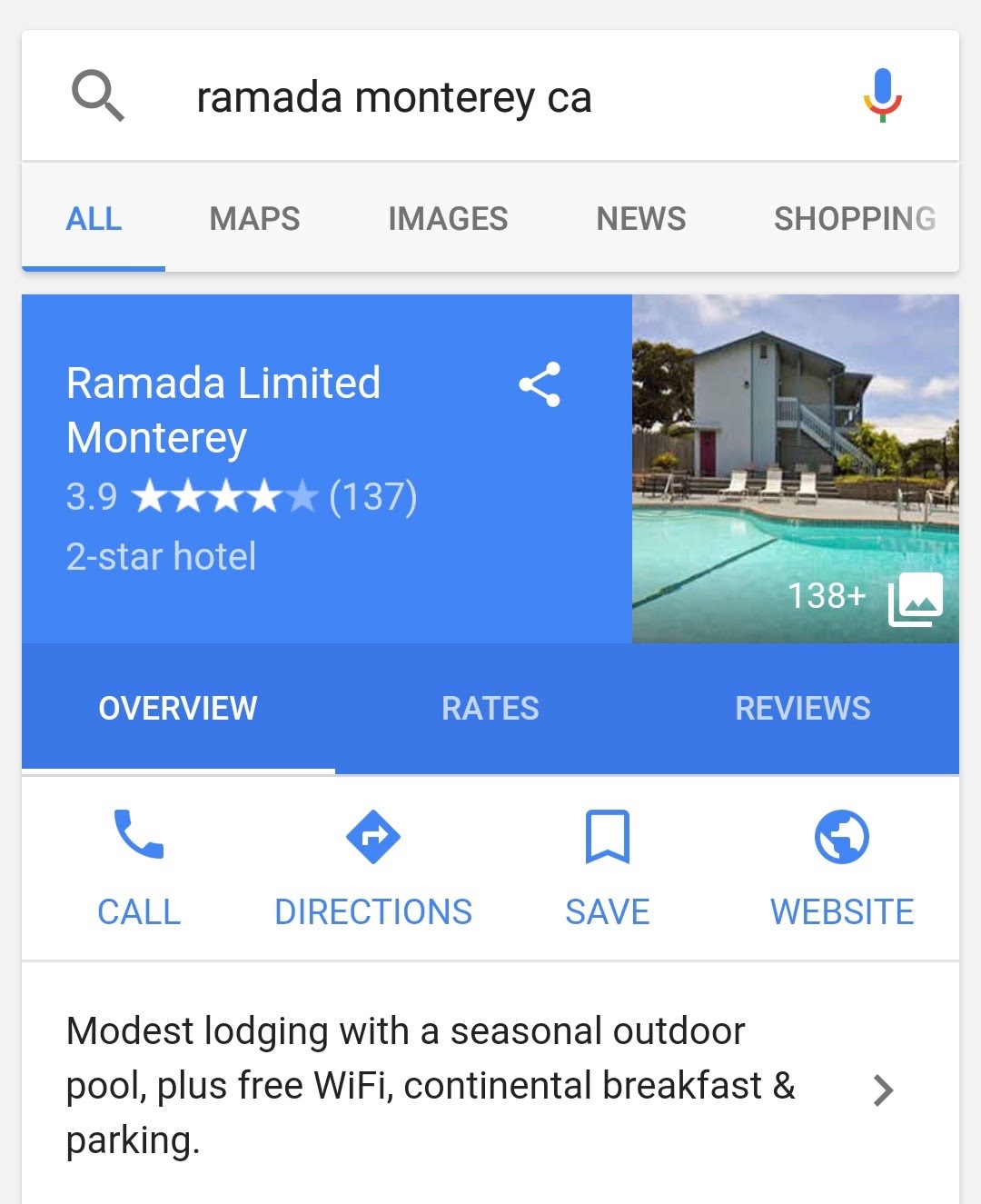Viewport: 981px width, 1204px height.
Task: Open the IMAGES search tab
Action: click(x=447, y=218)
